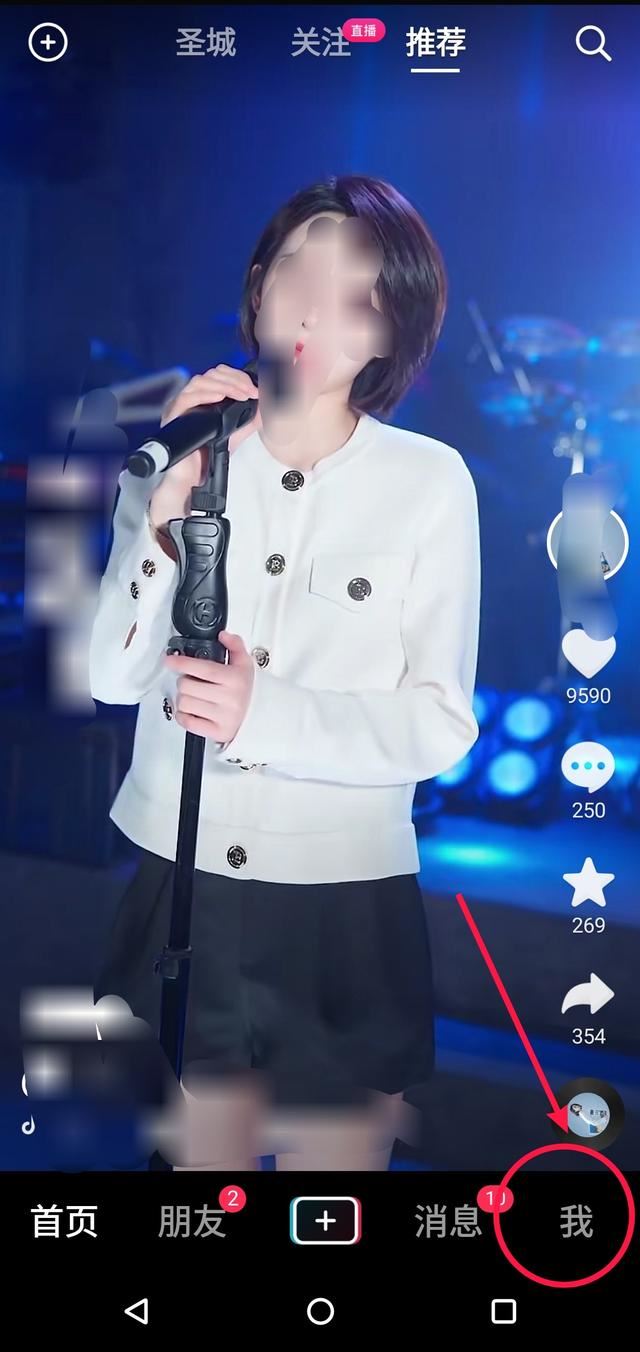Image resolution: width=640 pixels, height=1352 pixels.
Task: Open the 消息 tab
Action: (x=448, y=1222)
